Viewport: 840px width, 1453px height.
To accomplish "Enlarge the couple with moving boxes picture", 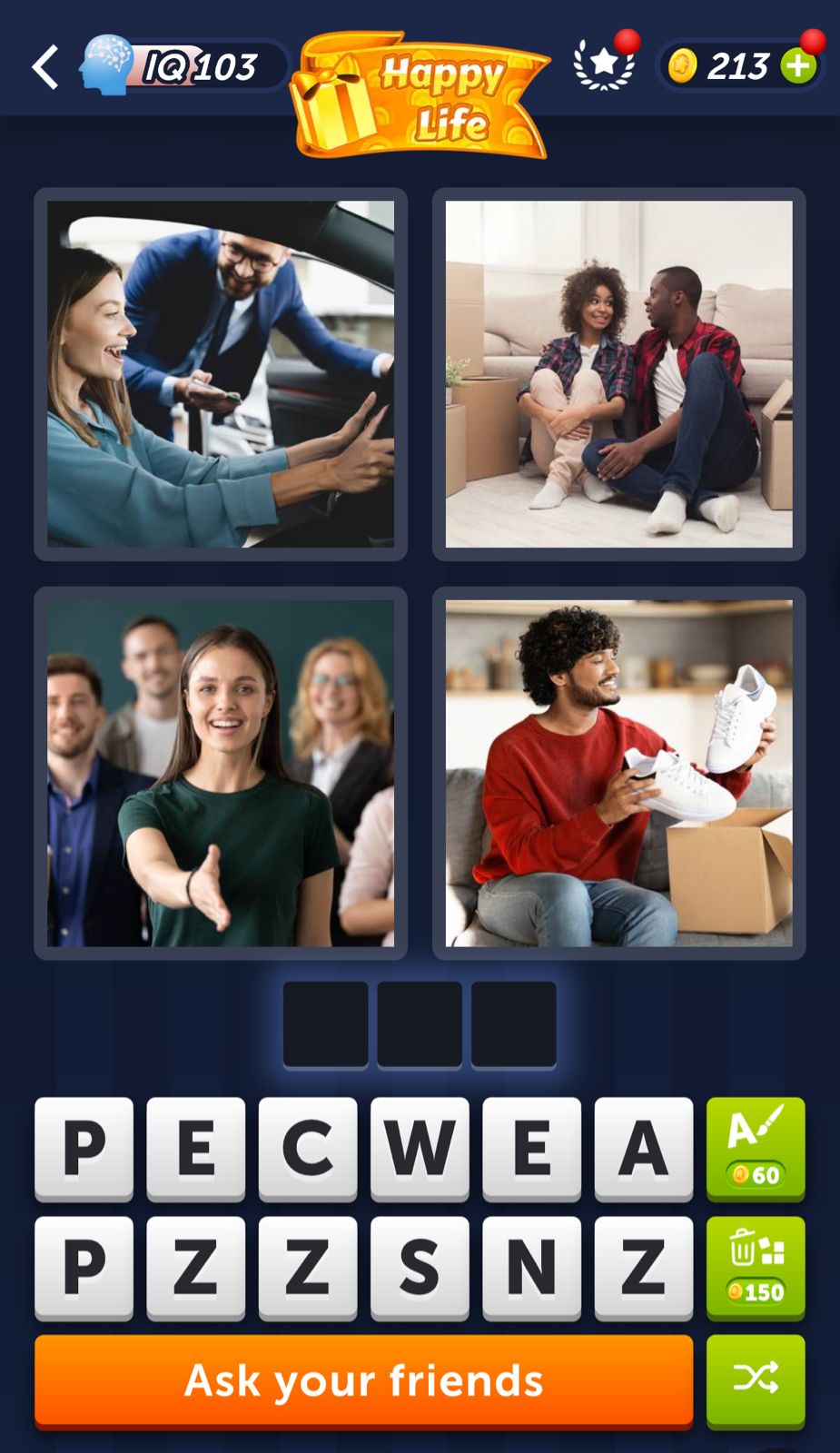I will pyautogui.click(x=618, y=374).
